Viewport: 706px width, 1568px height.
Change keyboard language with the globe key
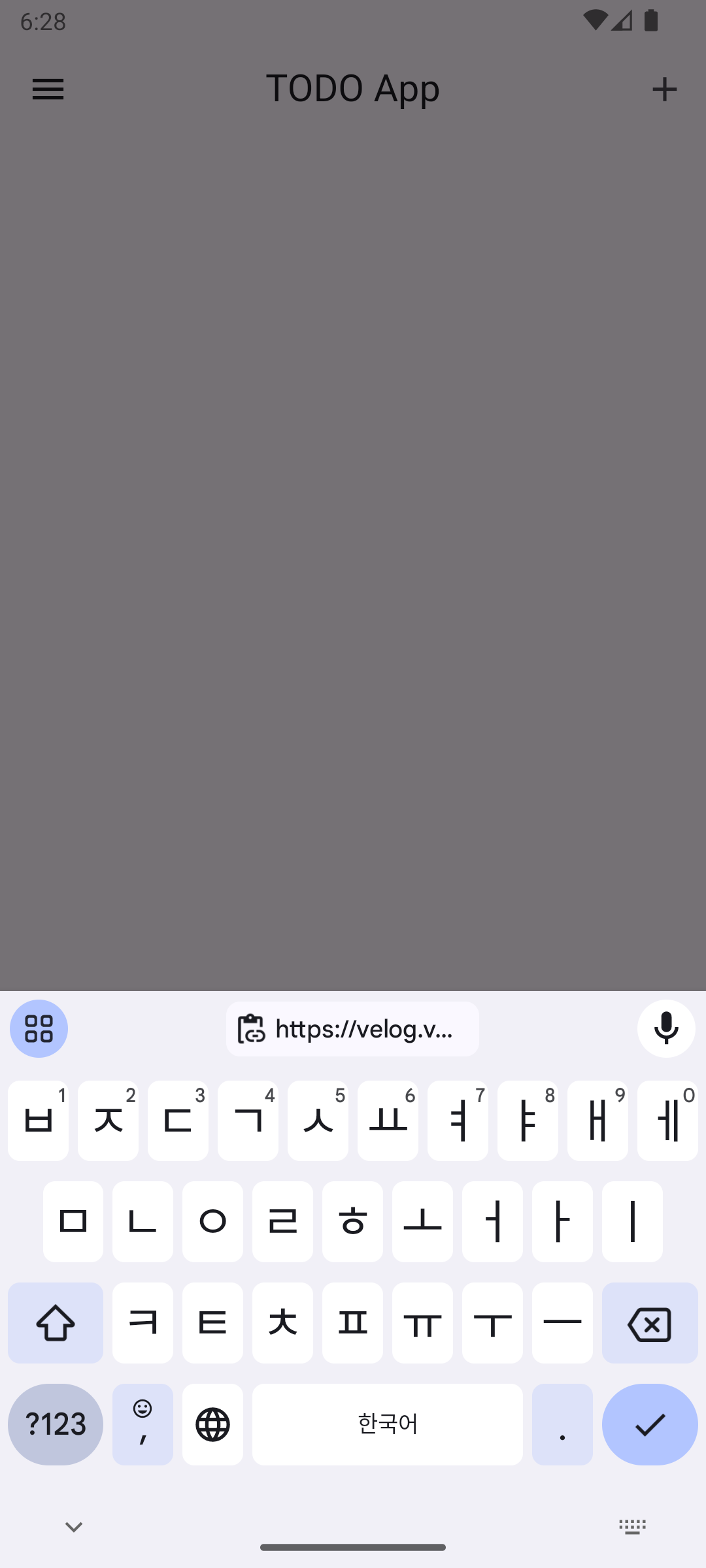pyautogui.click(x=212, y=1424)
